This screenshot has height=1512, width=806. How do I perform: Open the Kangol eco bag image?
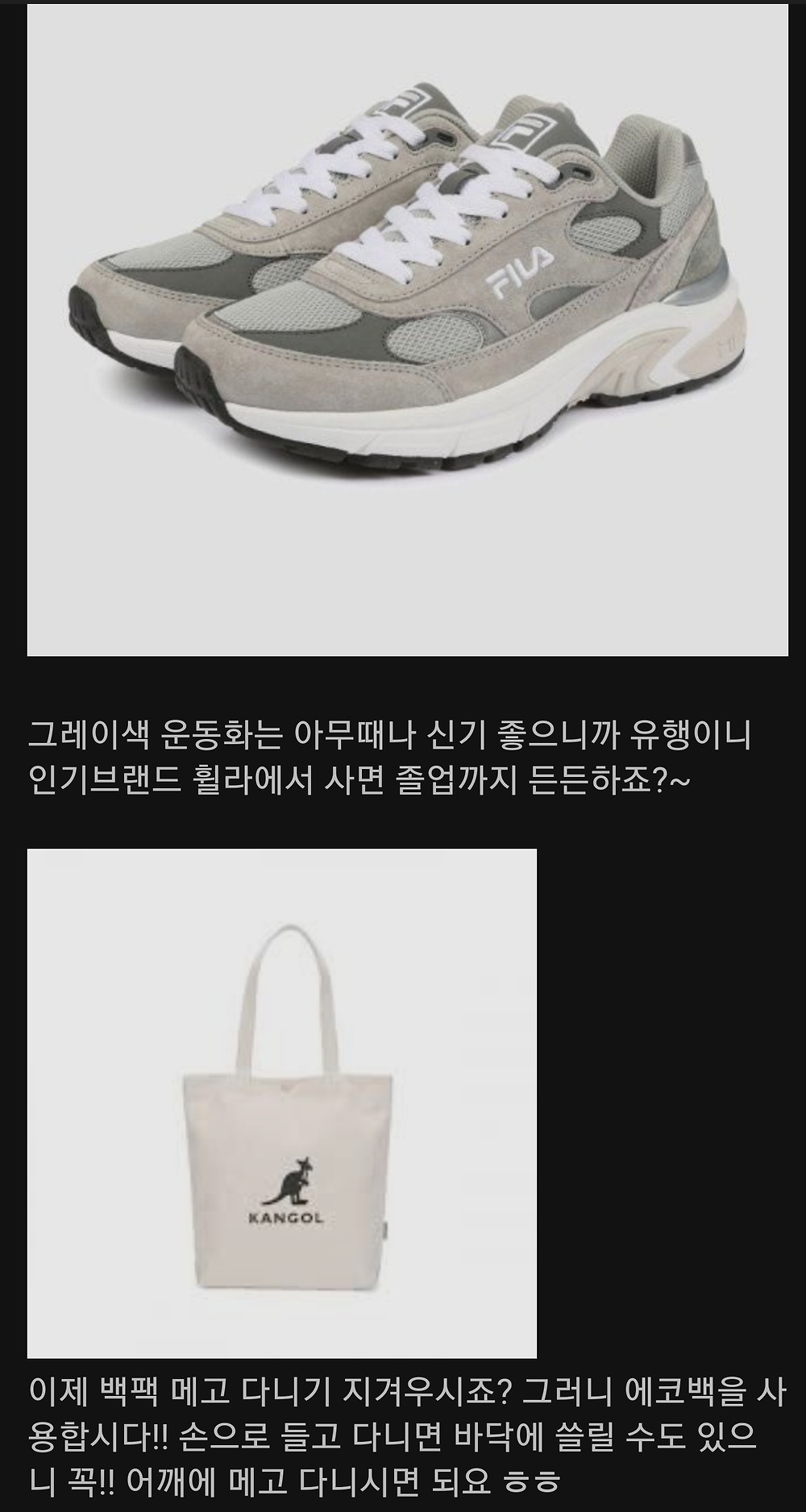282,1104
